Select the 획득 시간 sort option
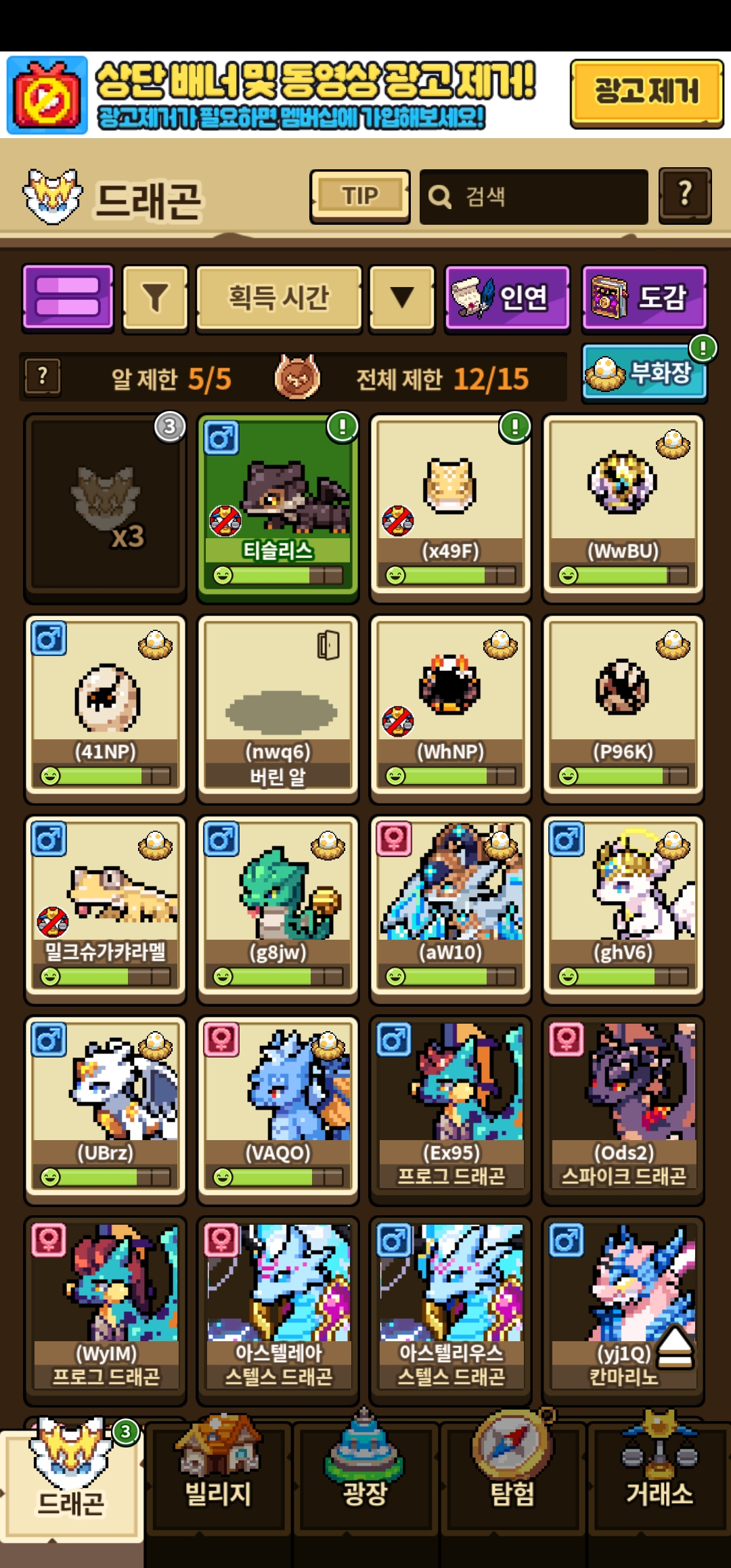731x1568 pixels. (279, 298)
